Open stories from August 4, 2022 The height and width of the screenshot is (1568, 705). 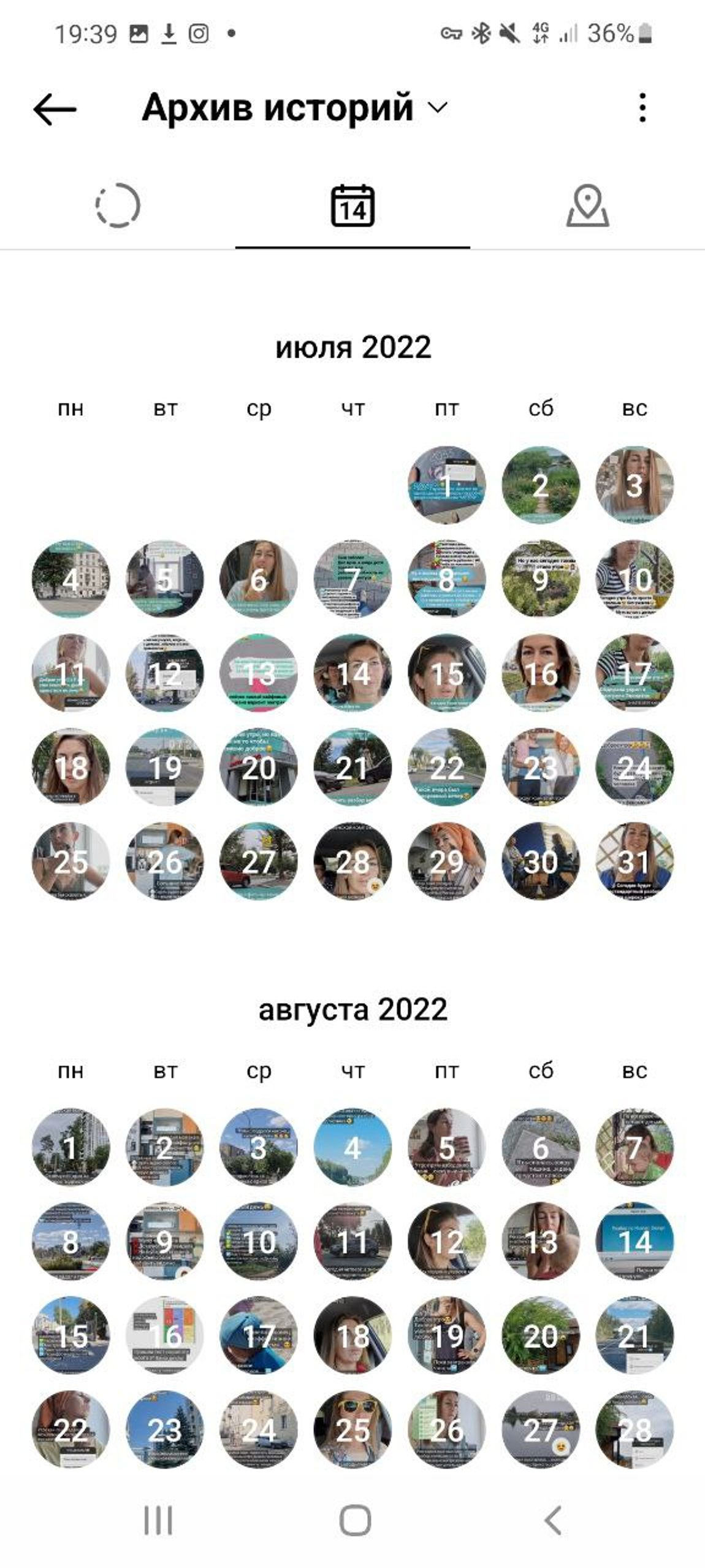coord(352,1148)
